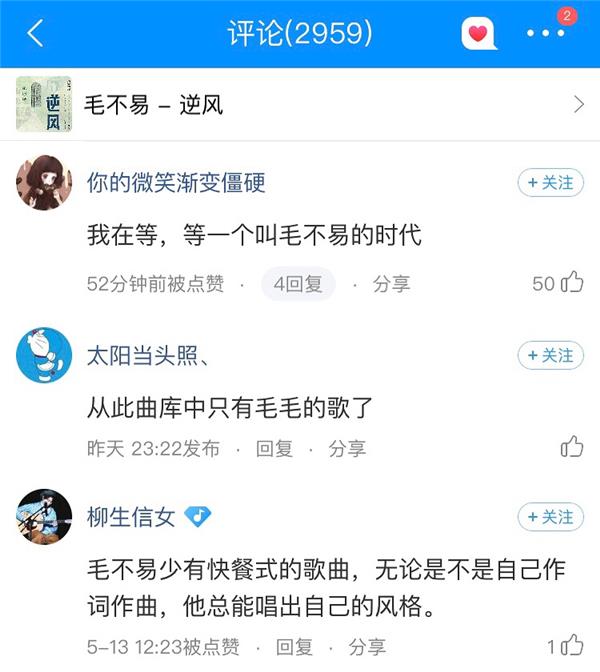Reply to 太阳当头照、's comment
Viewport: 600px width, 672px height.
[x=273, y=449]
